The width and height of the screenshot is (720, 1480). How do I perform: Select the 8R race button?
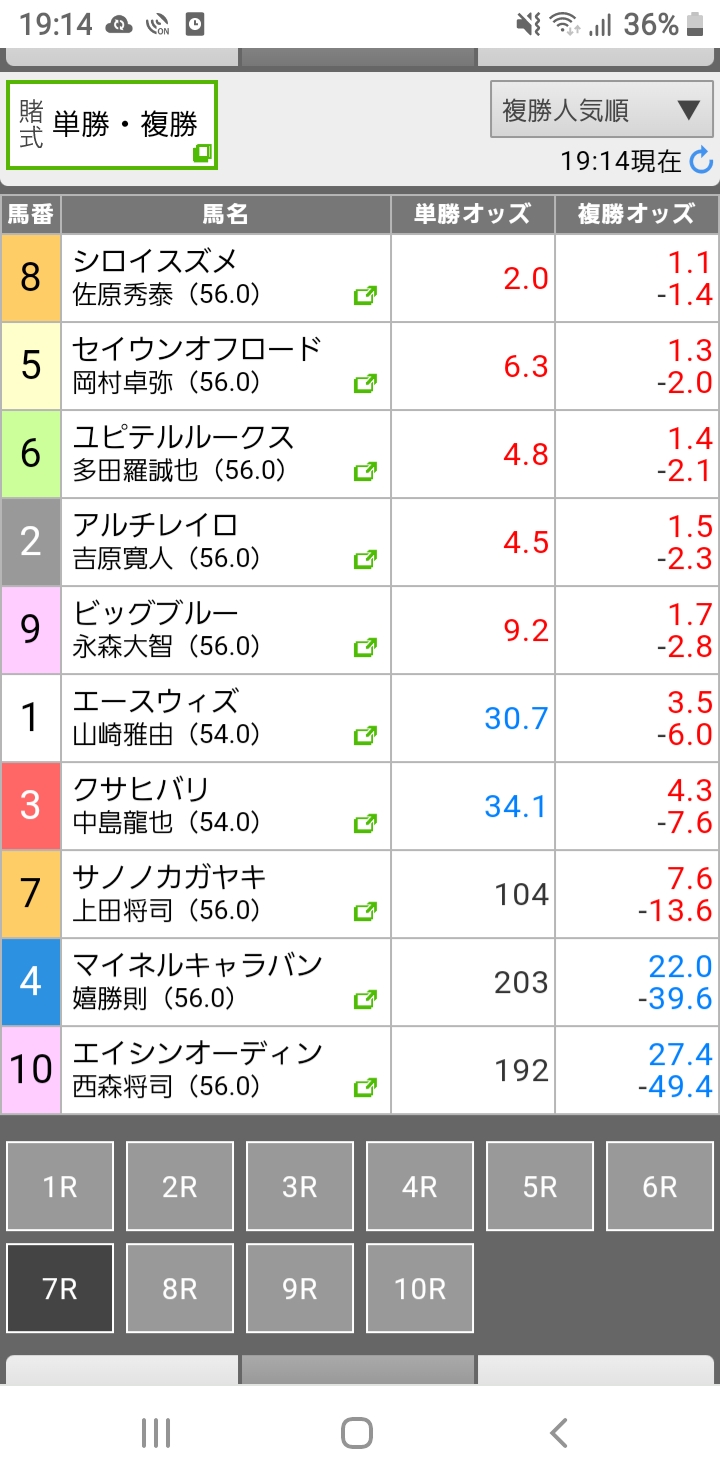(x=180, y=1289)
